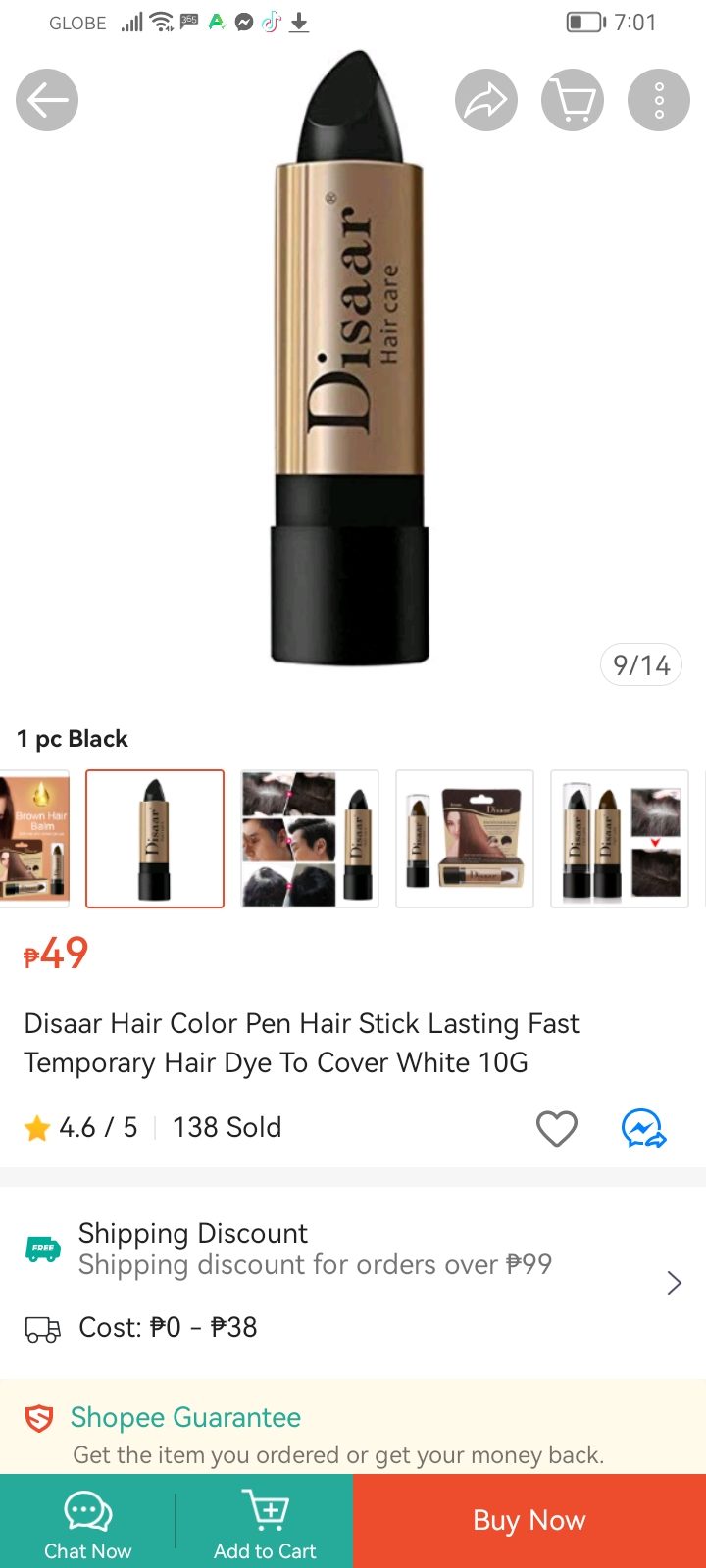Select the single black stick thumbnail

[155, 839]
